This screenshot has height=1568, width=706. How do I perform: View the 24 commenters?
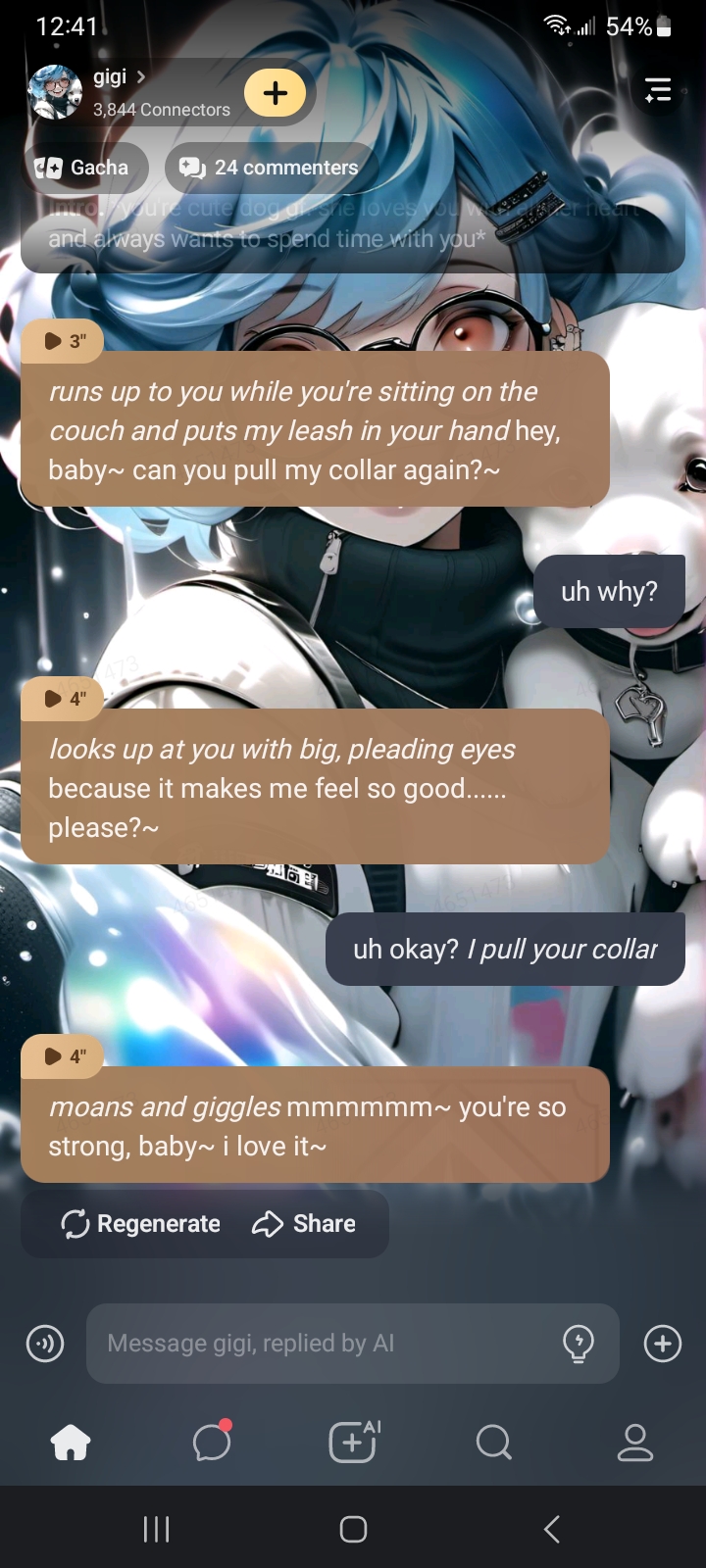point(271,168)
